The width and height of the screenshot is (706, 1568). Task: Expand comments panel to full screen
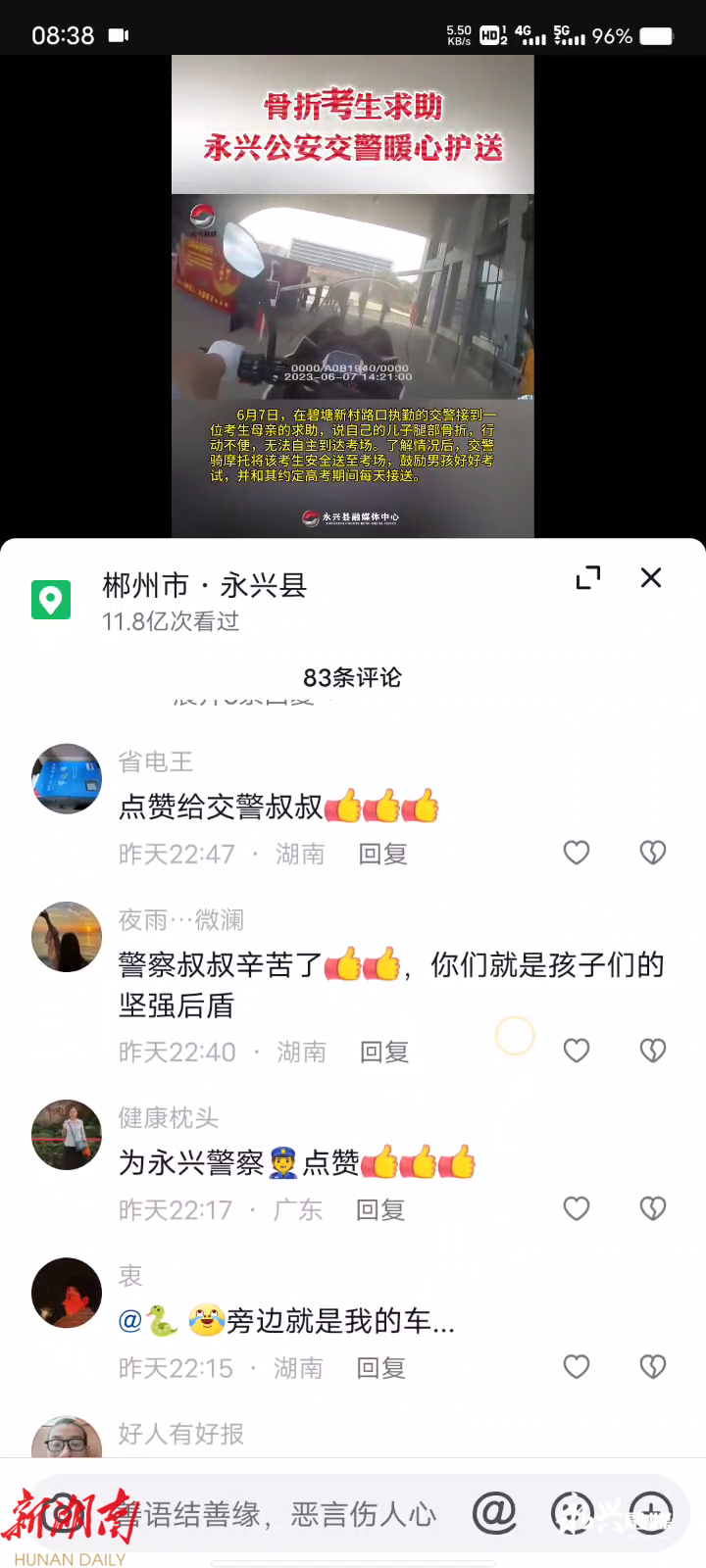587,578
